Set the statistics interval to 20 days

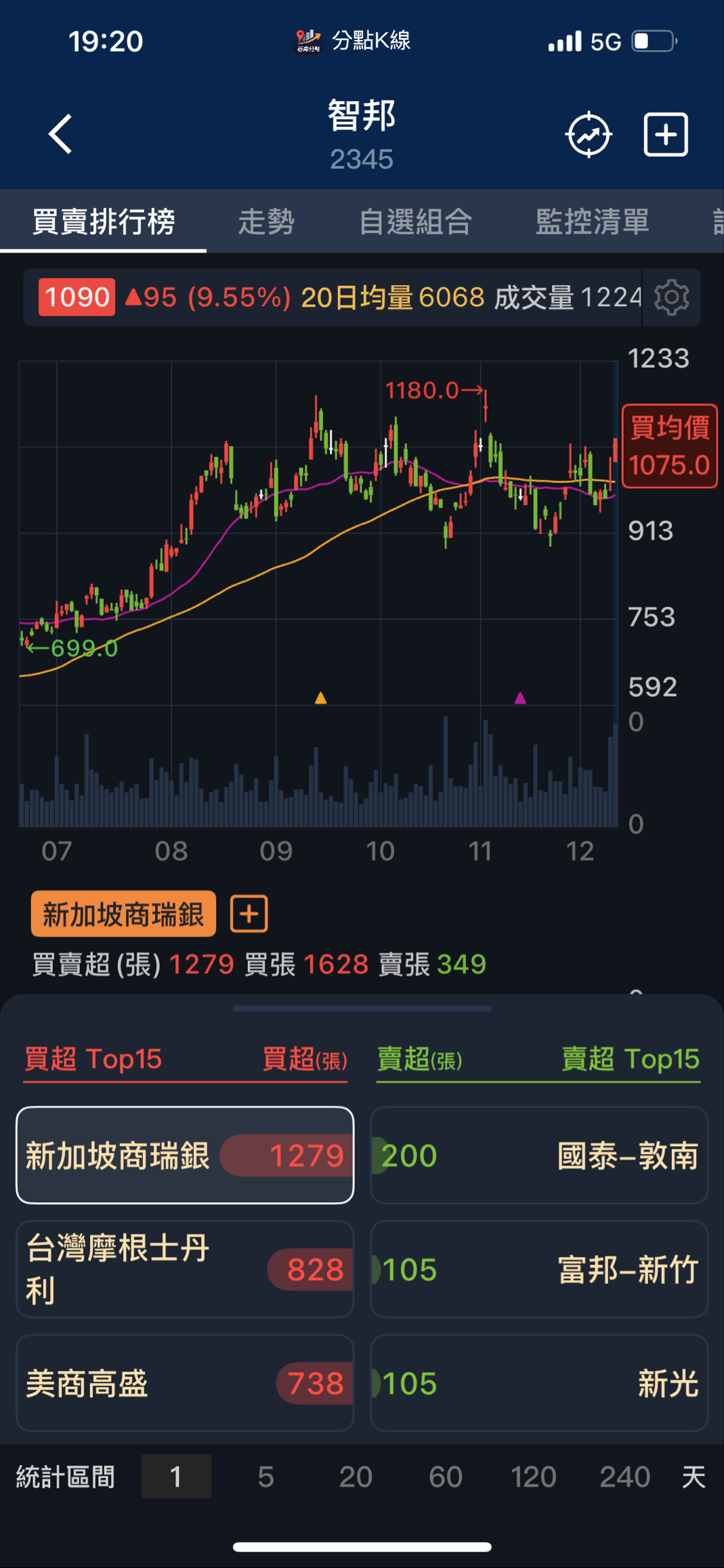[356, 1477]
